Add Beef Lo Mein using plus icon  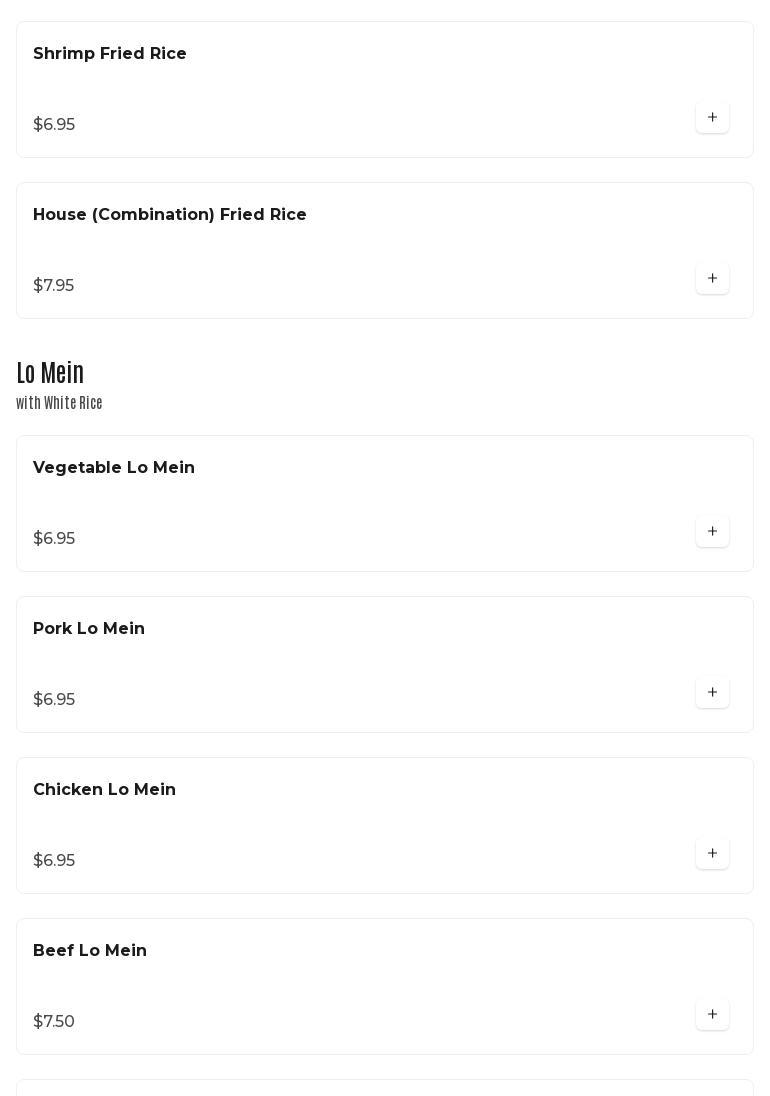(712, 1015)
